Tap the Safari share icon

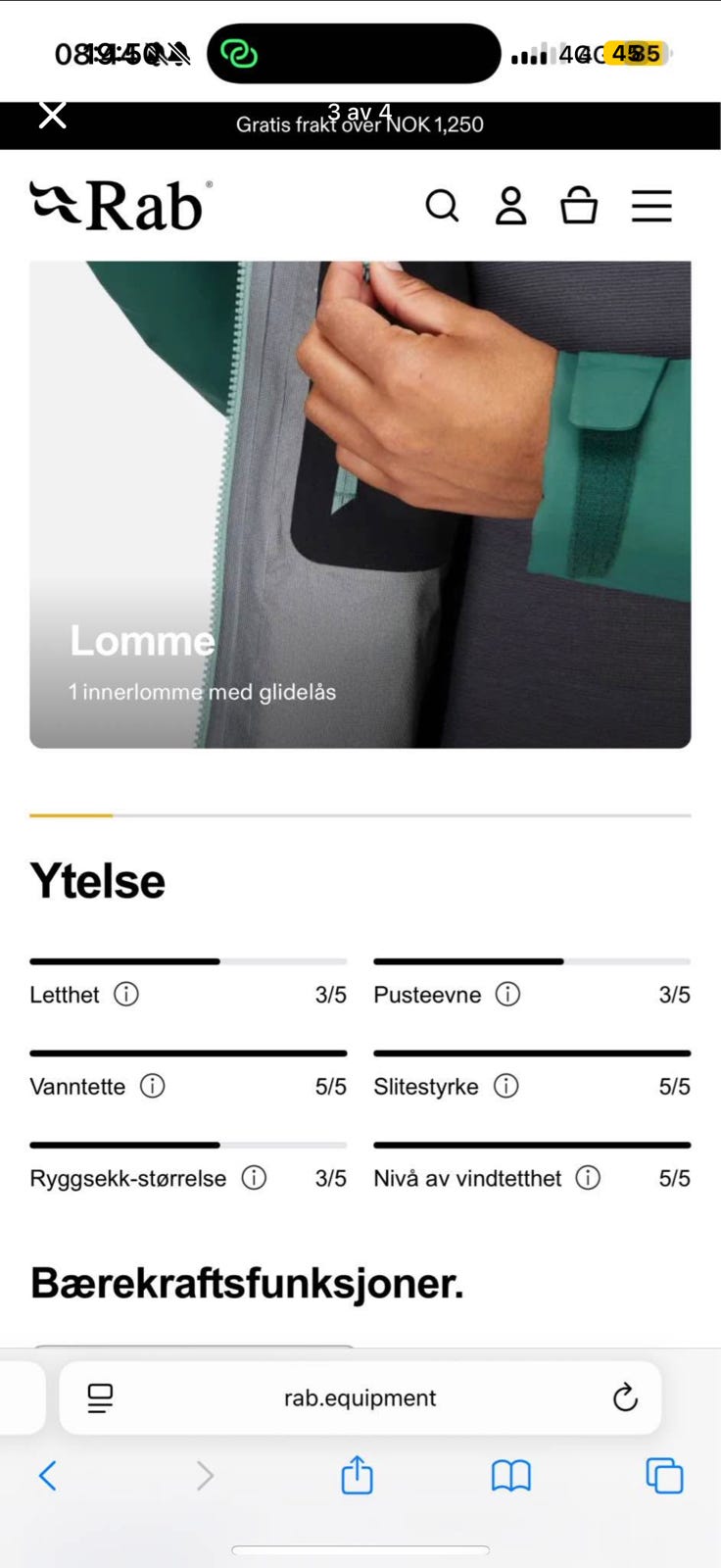357,1475
